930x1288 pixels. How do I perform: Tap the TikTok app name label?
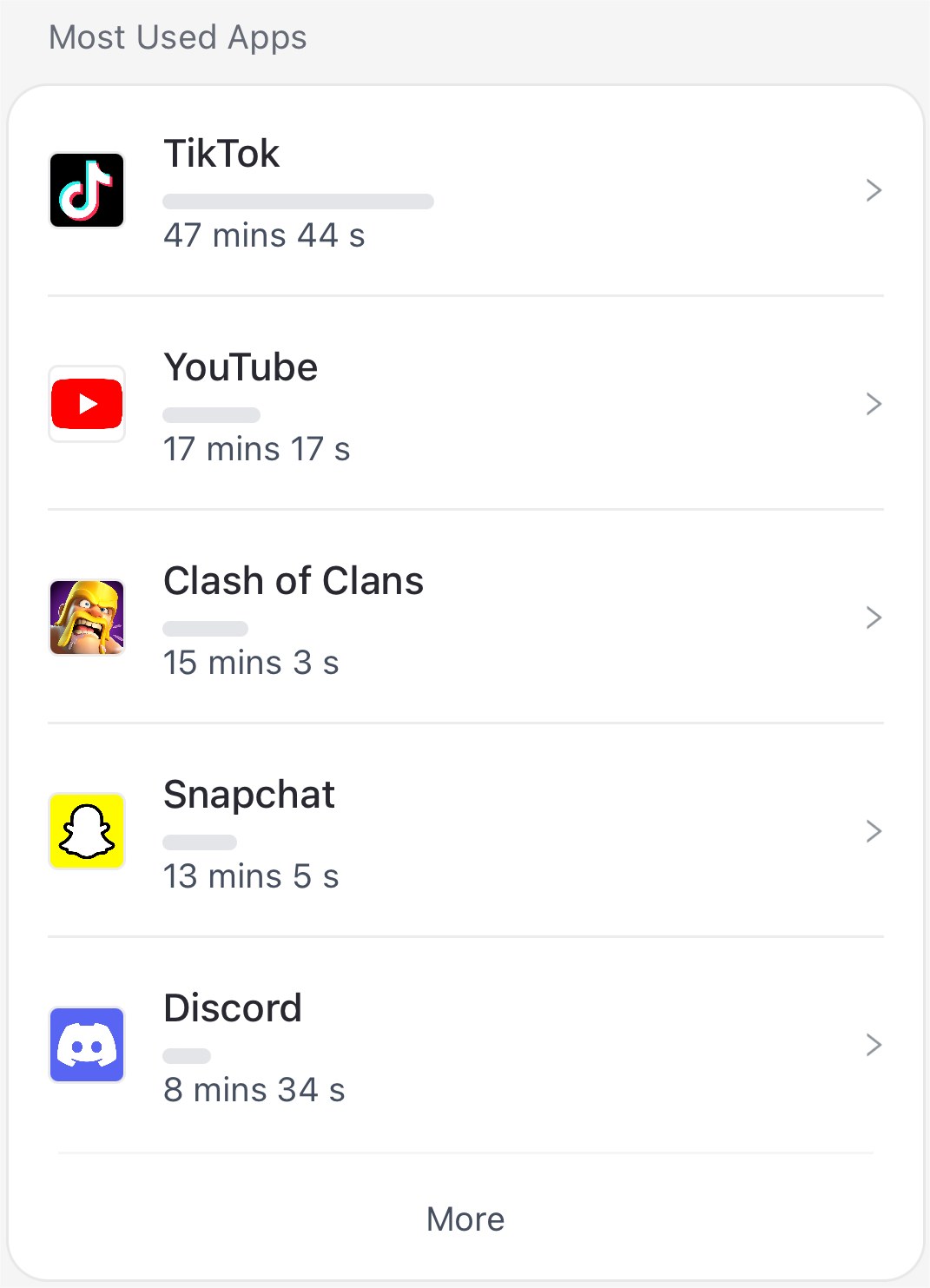221,153
